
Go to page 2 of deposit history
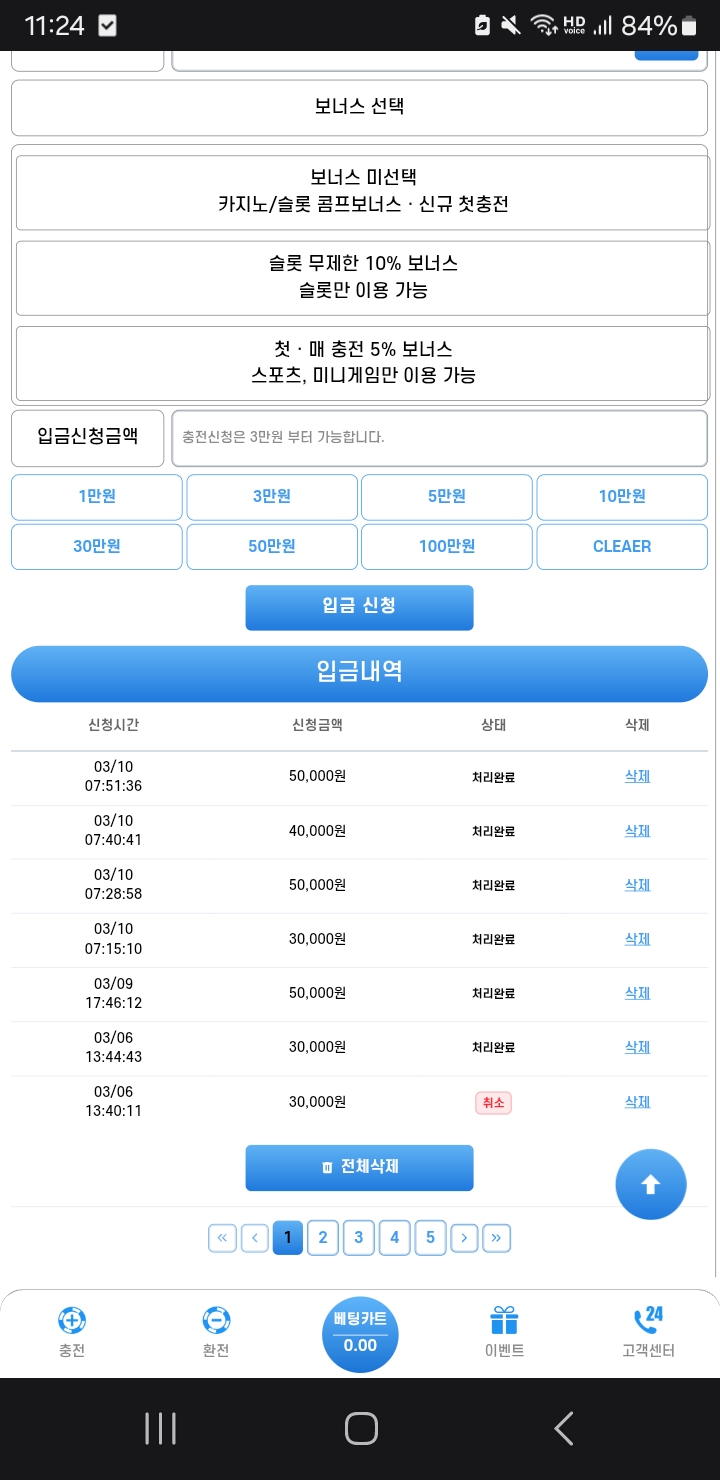(x=323, y=1238)
